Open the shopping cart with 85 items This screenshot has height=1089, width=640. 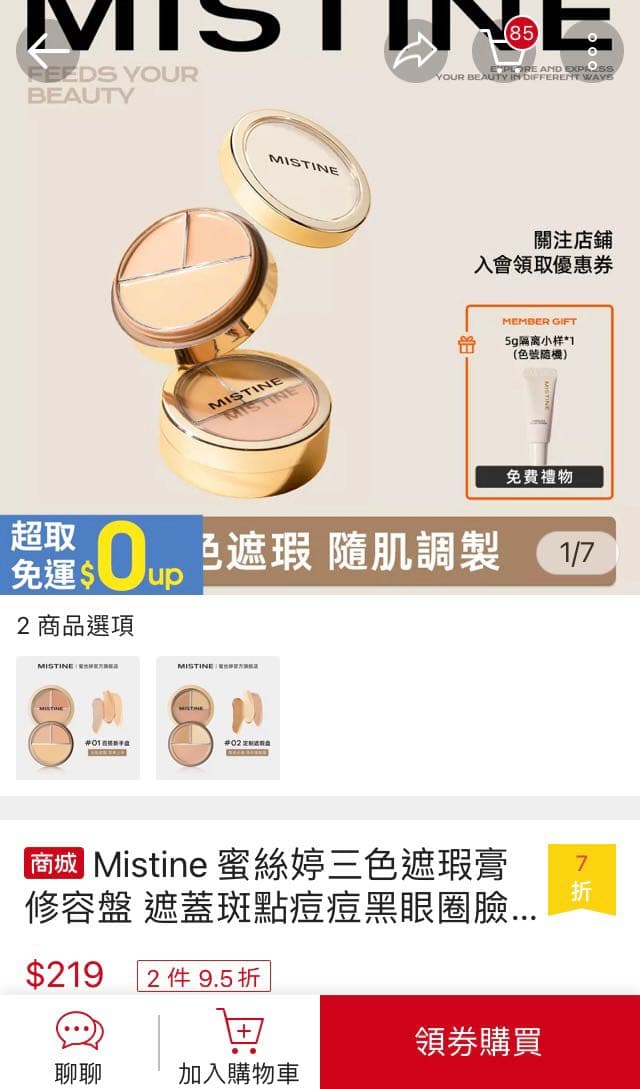coord(503,50)
